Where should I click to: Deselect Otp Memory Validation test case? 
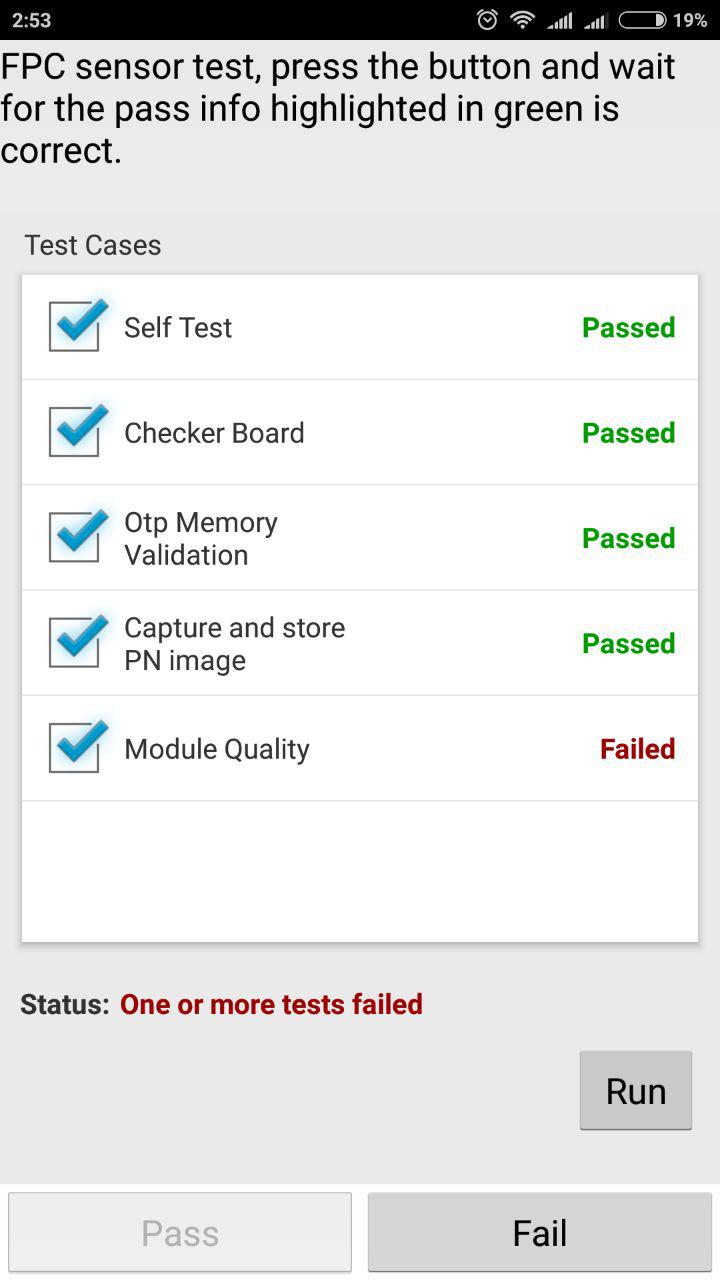click(77, 537)
